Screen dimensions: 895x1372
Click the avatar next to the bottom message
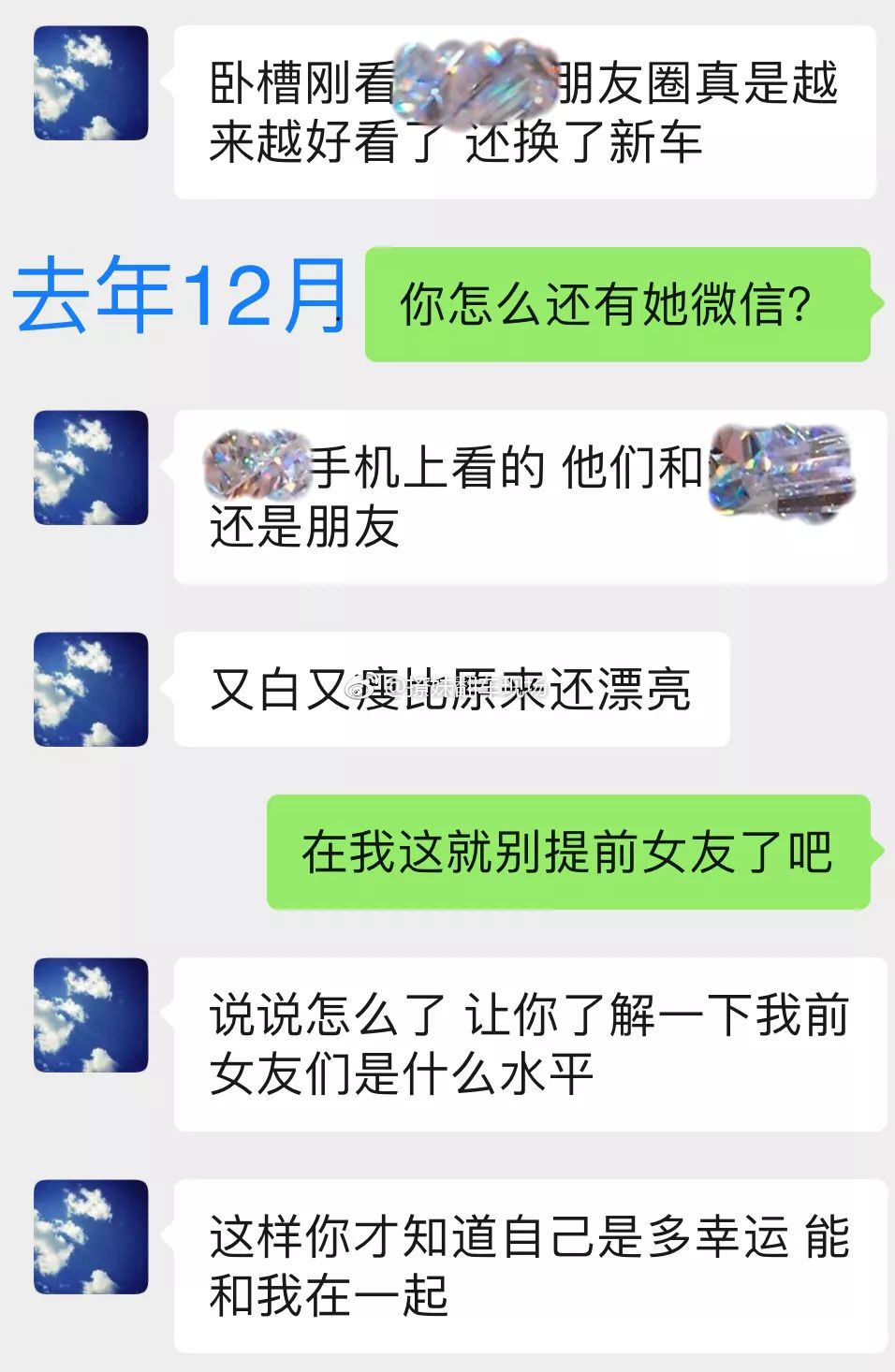(x=89, y=1235)
